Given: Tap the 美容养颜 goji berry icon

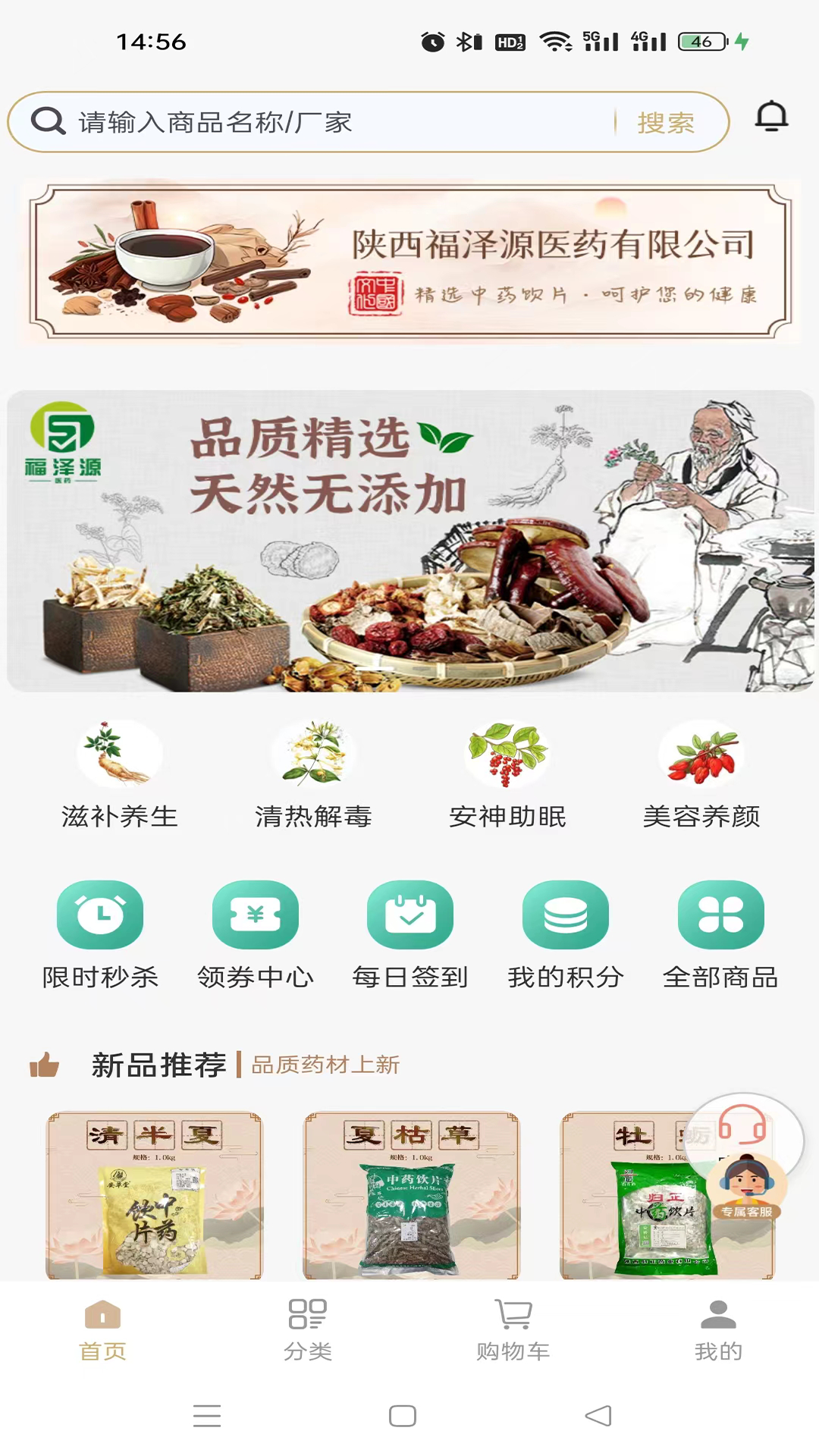Looking at the screenshot, I should click(701, 755).
